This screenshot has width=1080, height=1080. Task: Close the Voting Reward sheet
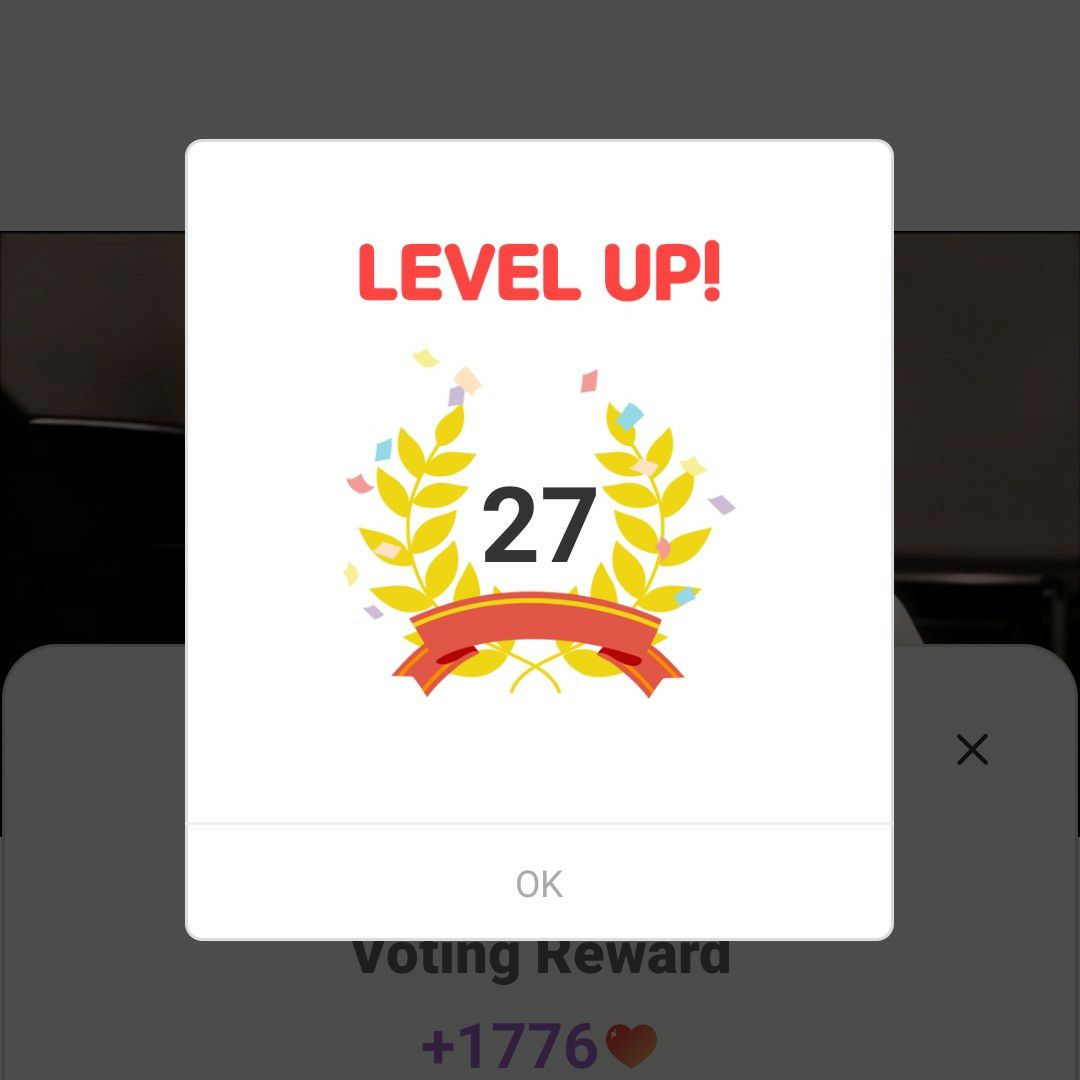(x=972, y=750)
